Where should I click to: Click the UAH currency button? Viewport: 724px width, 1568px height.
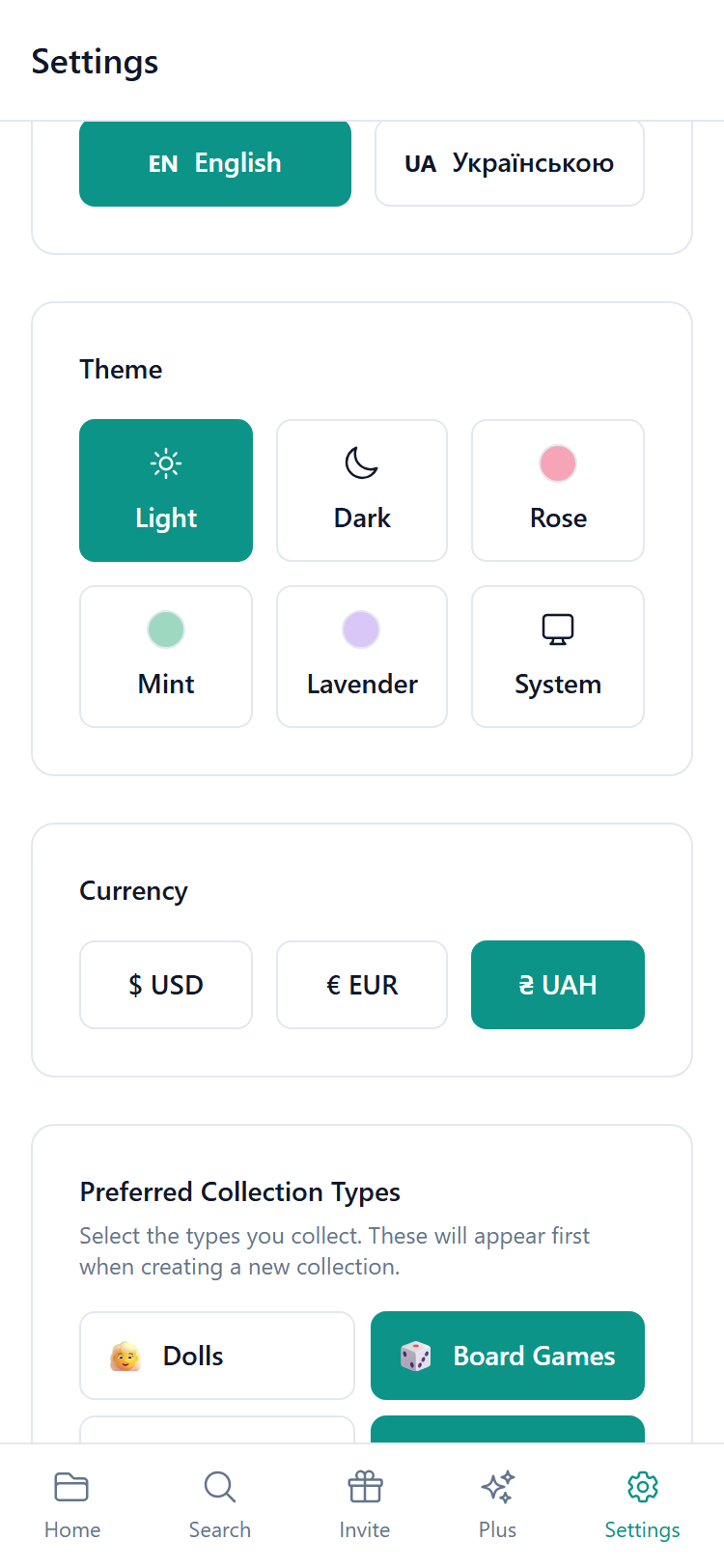(x=557, y=985)
